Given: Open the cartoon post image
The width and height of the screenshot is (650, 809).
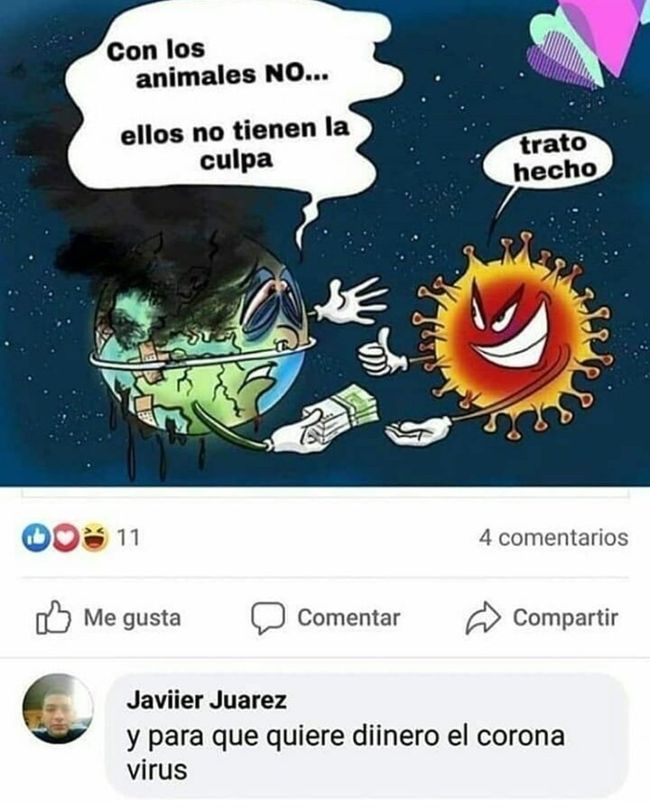Looking at the screenshot, I should tap(325, 245).
